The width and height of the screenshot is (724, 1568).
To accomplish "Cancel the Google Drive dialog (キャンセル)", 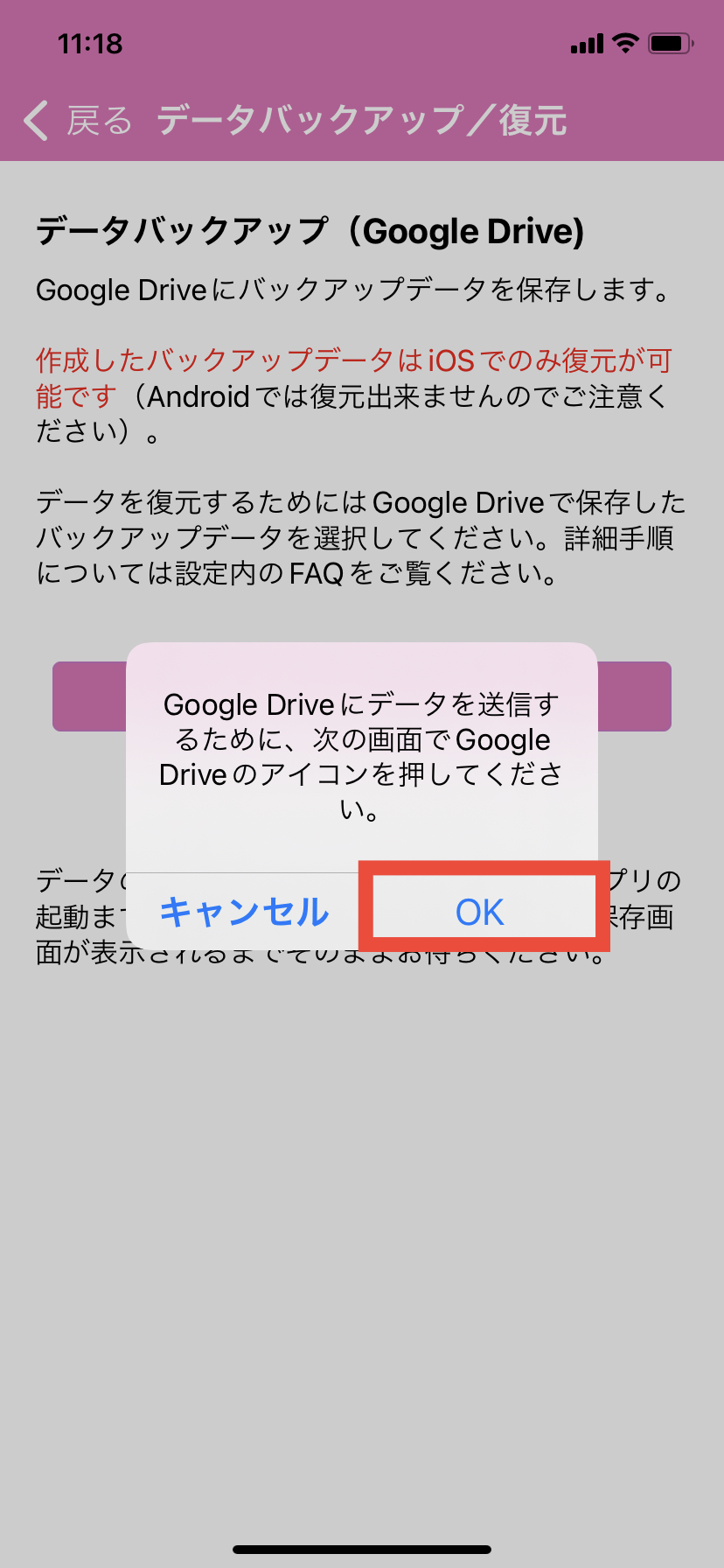I will [x=244, y=912].
